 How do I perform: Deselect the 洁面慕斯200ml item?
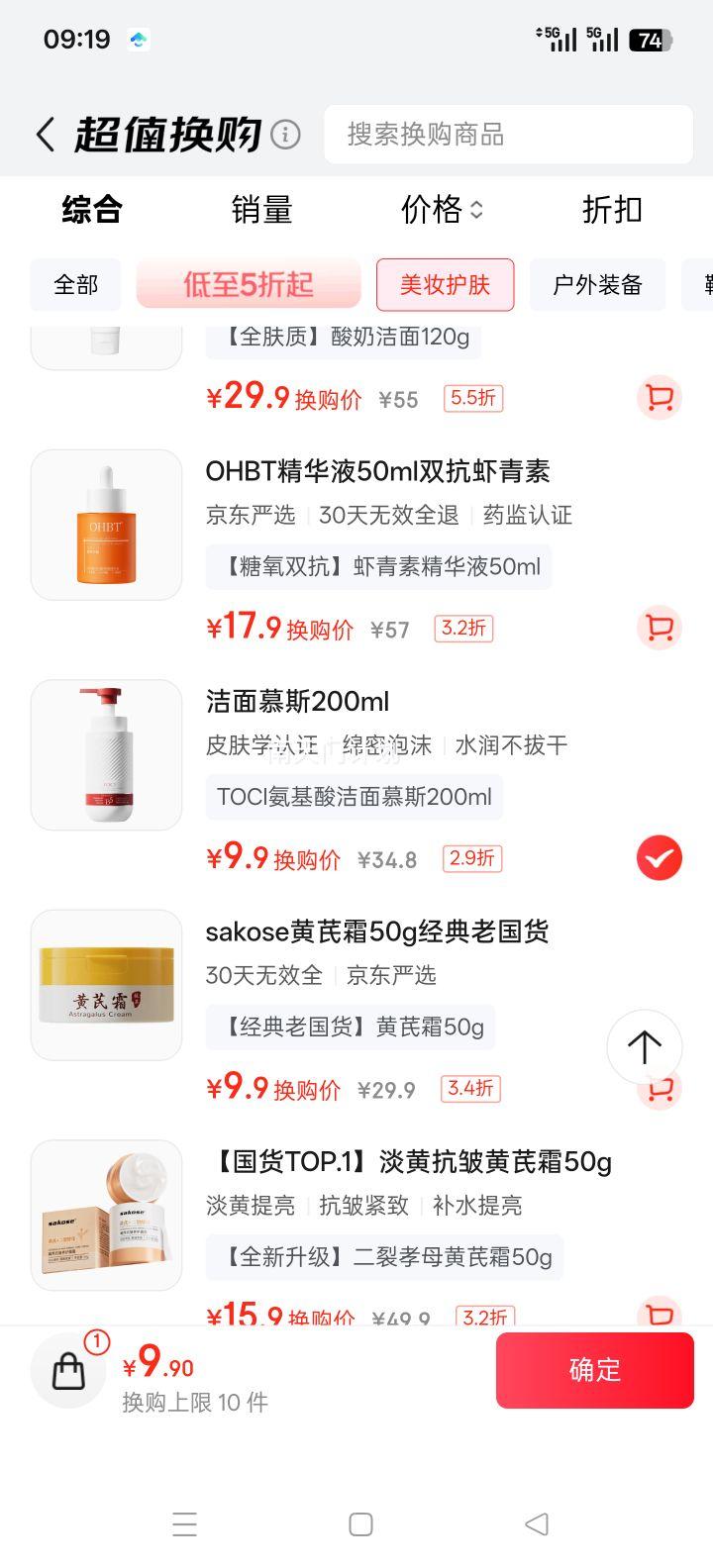(x=659, y=858)
